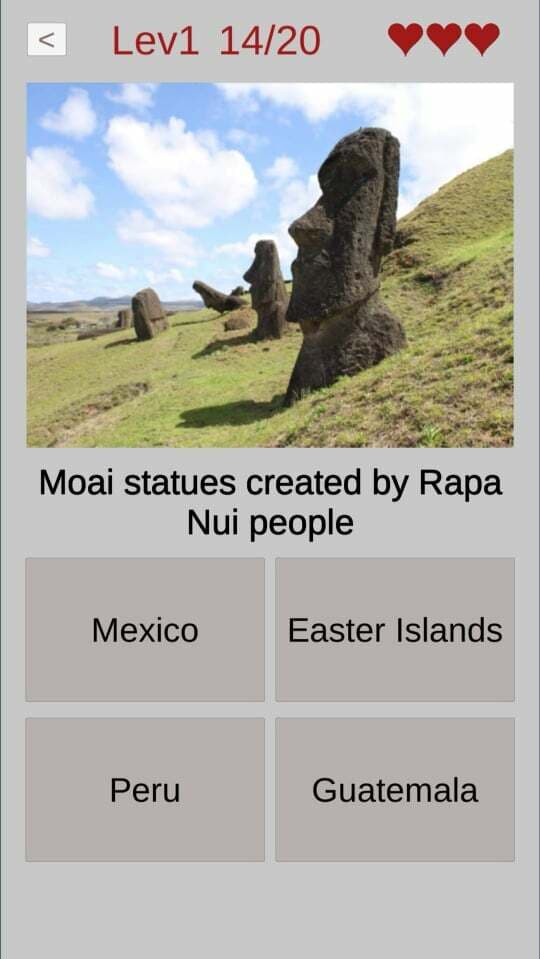Select the Easter Islands answer
This screenshot has height=959, width=540.
pos(395,629)
